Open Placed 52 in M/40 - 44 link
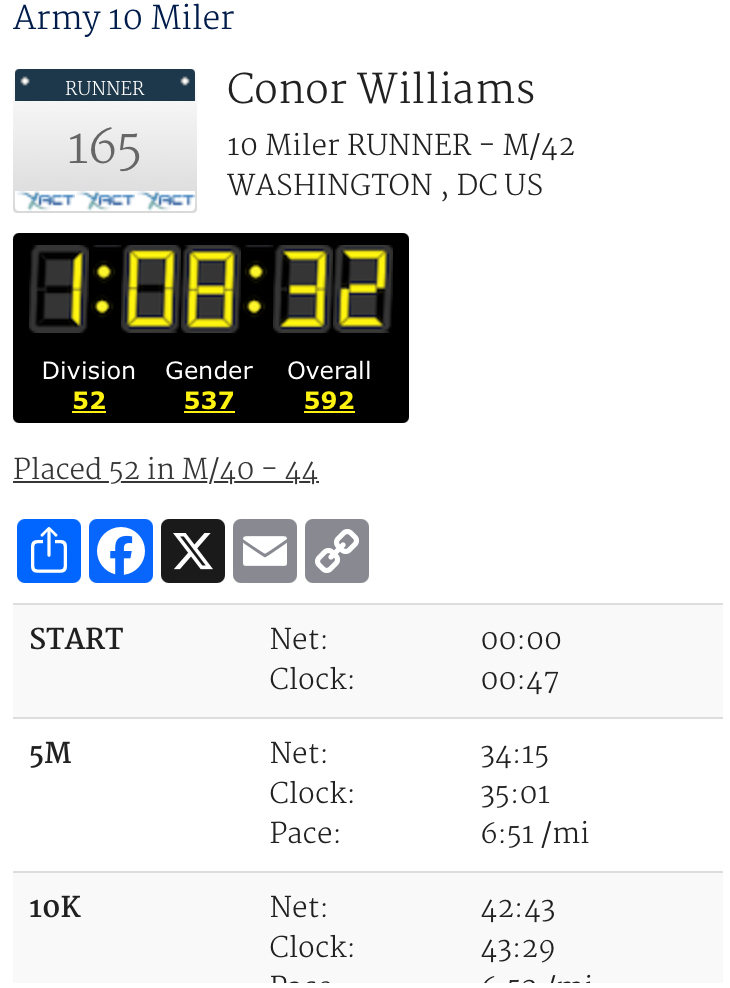 (x=166, y=470)
